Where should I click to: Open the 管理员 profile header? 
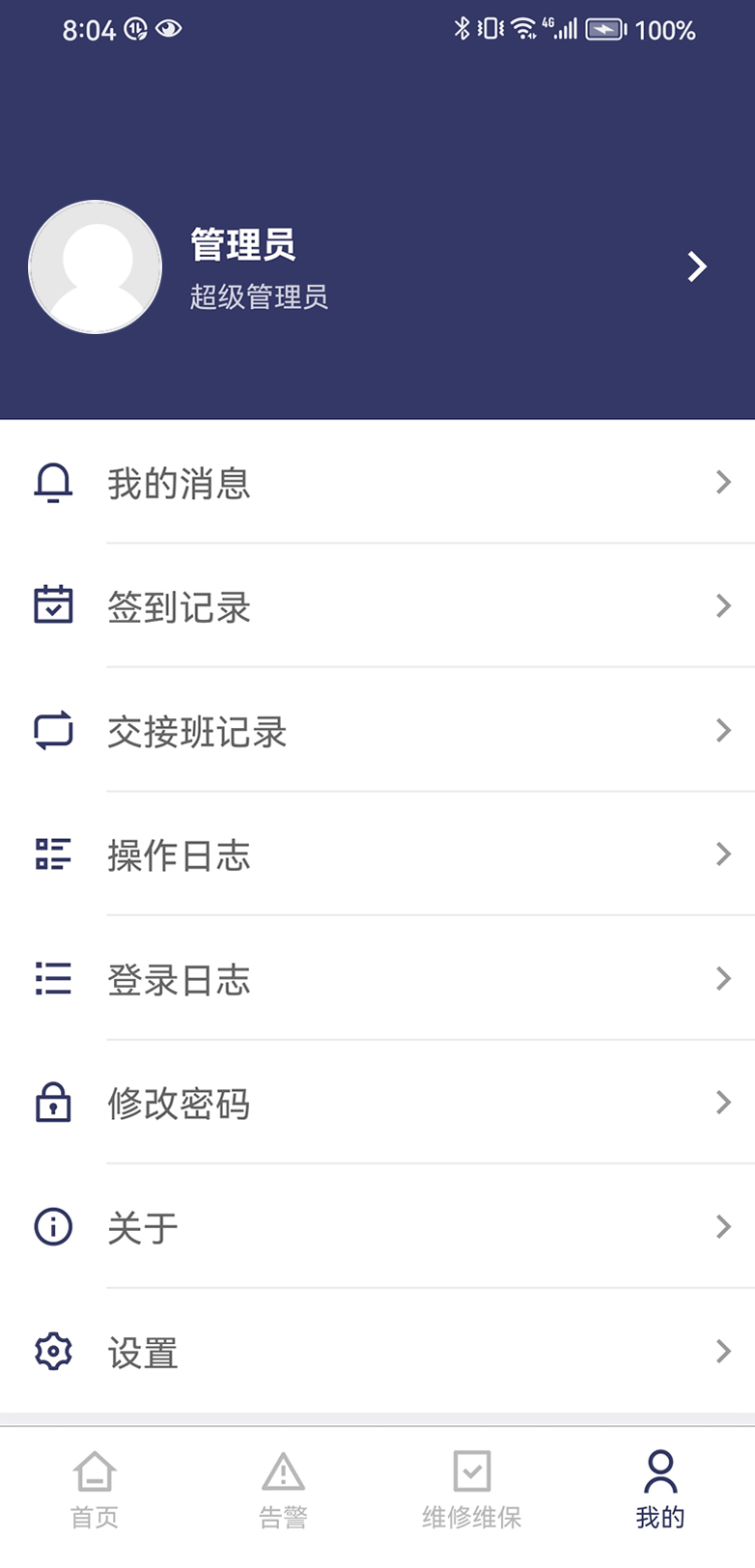click(377, 266)
